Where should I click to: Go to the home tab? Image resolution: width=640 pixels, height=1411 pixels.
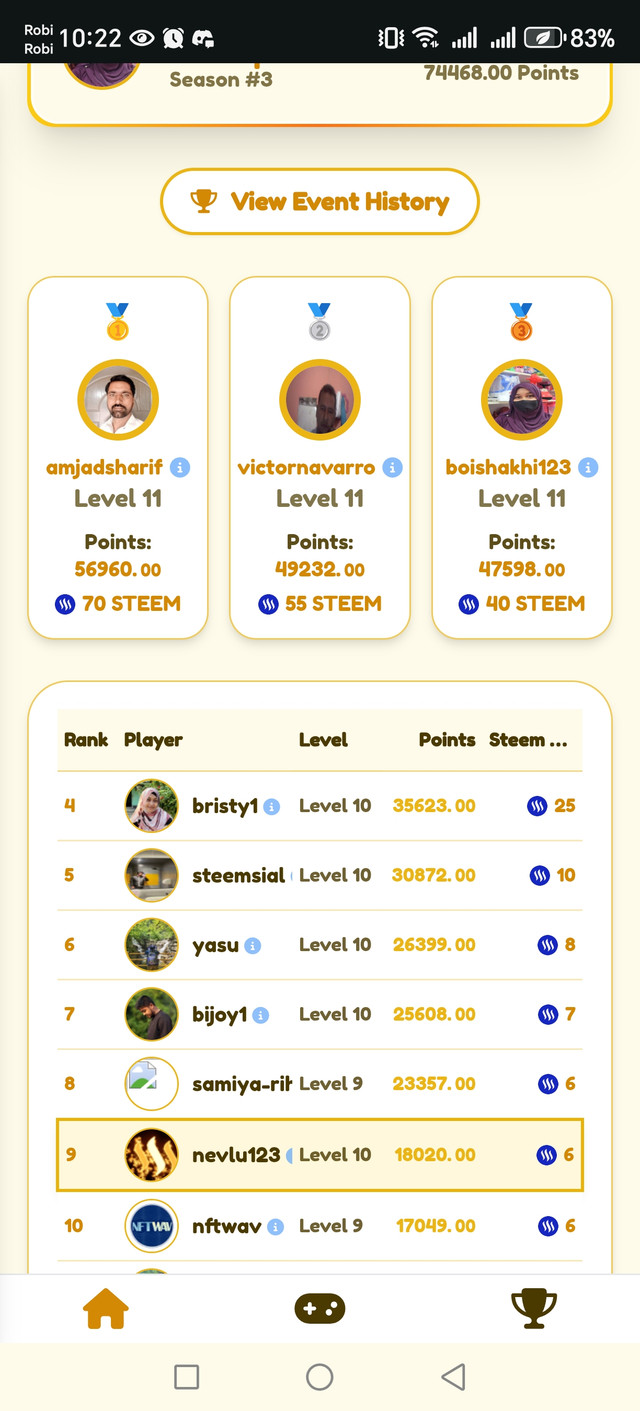pyautogui.click(x=107, y=1308)
